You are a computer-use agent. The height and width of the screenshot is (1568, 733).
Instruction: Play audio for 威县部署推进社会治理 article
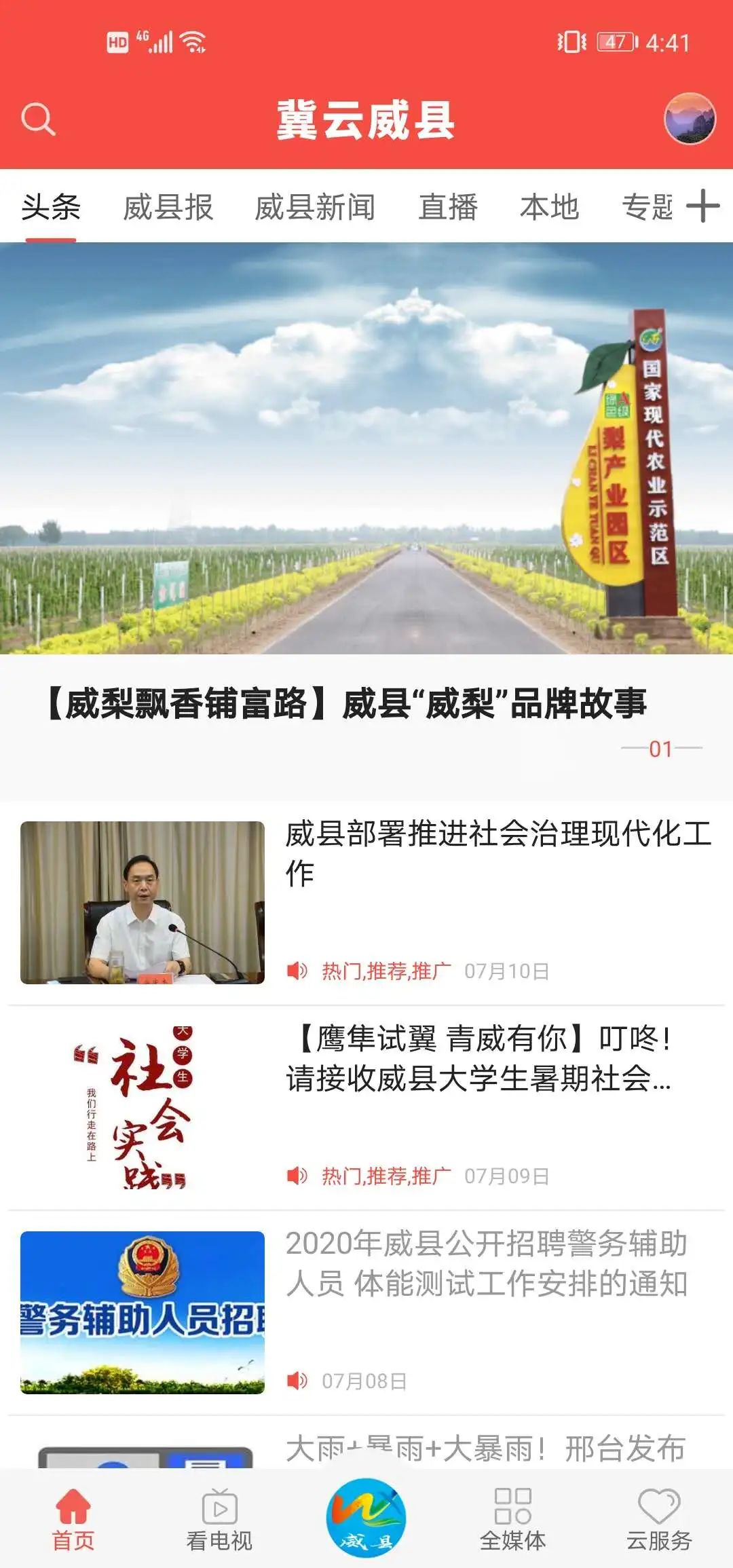pyautogui.click(x=297, y=971)
